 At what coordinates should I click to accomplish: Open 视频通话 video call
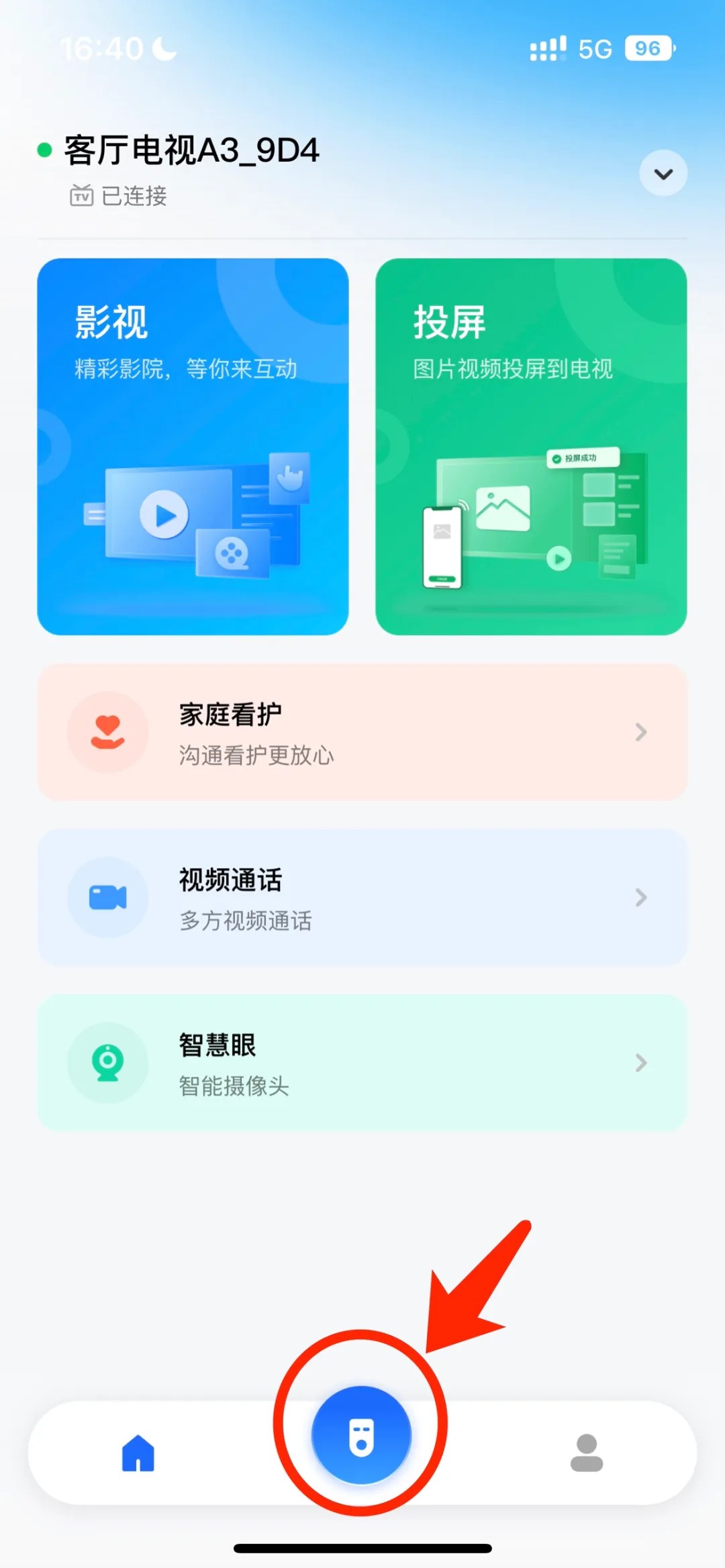pyautogui.click(x=362, y=898)
